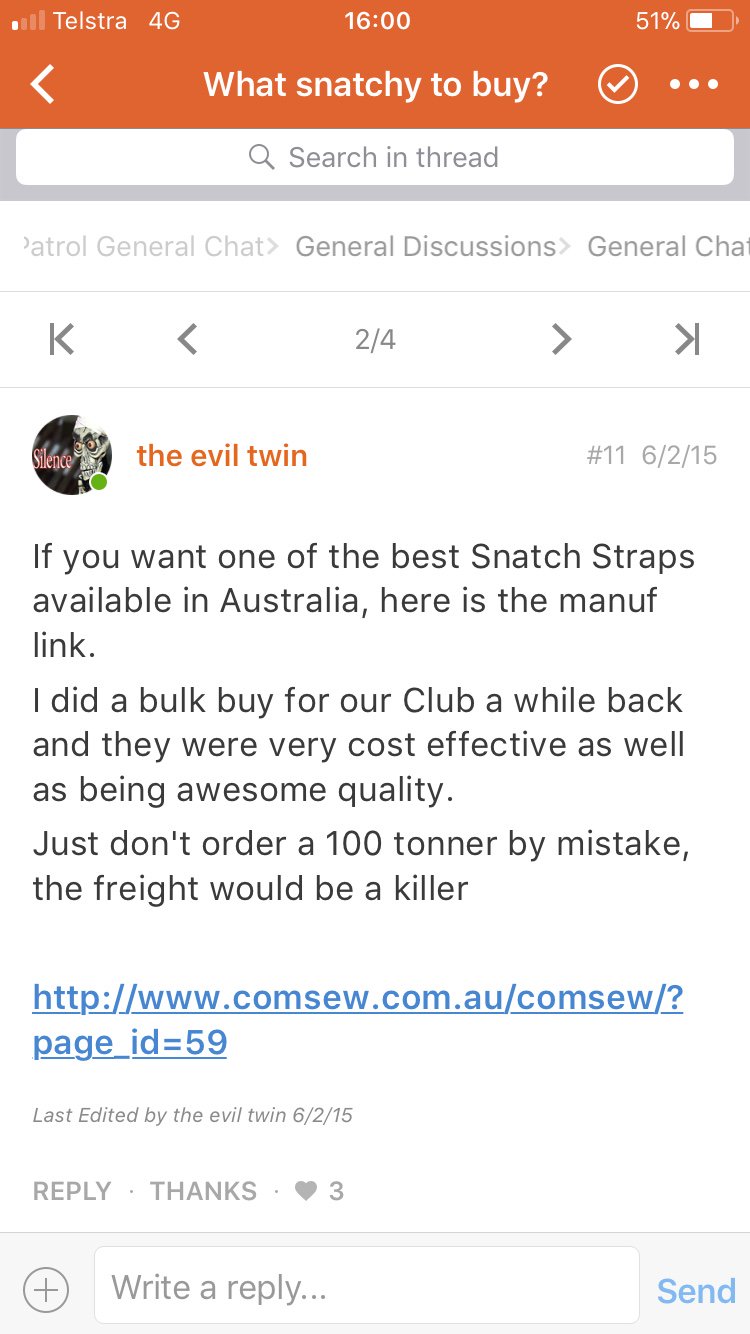The height and width of the screenshot is (1334, 750).
Task: Jump to the first page of thread
Action: 61,340
